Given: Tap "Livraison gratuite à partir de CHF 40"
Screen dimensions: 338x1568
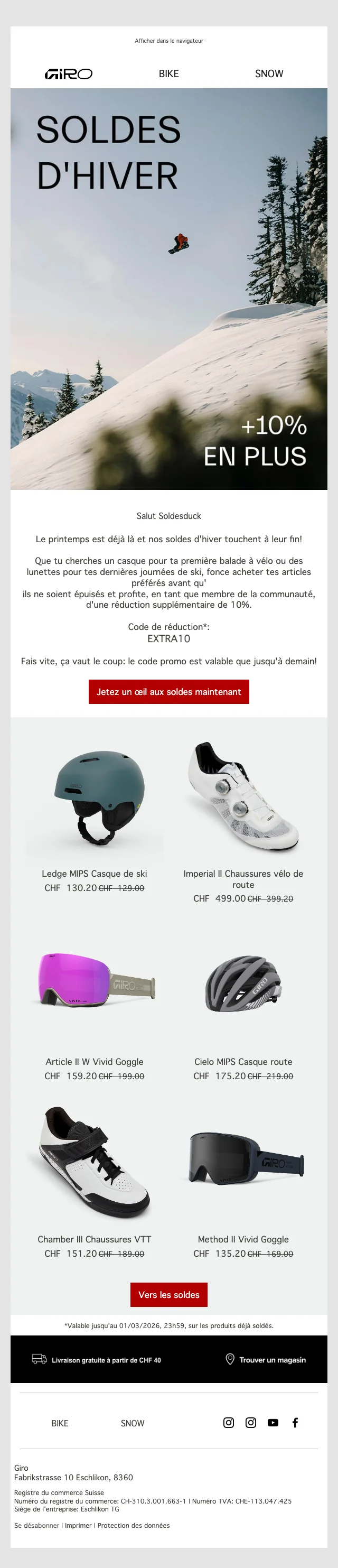Looking at the screenshot, I should pos(97,1360).
